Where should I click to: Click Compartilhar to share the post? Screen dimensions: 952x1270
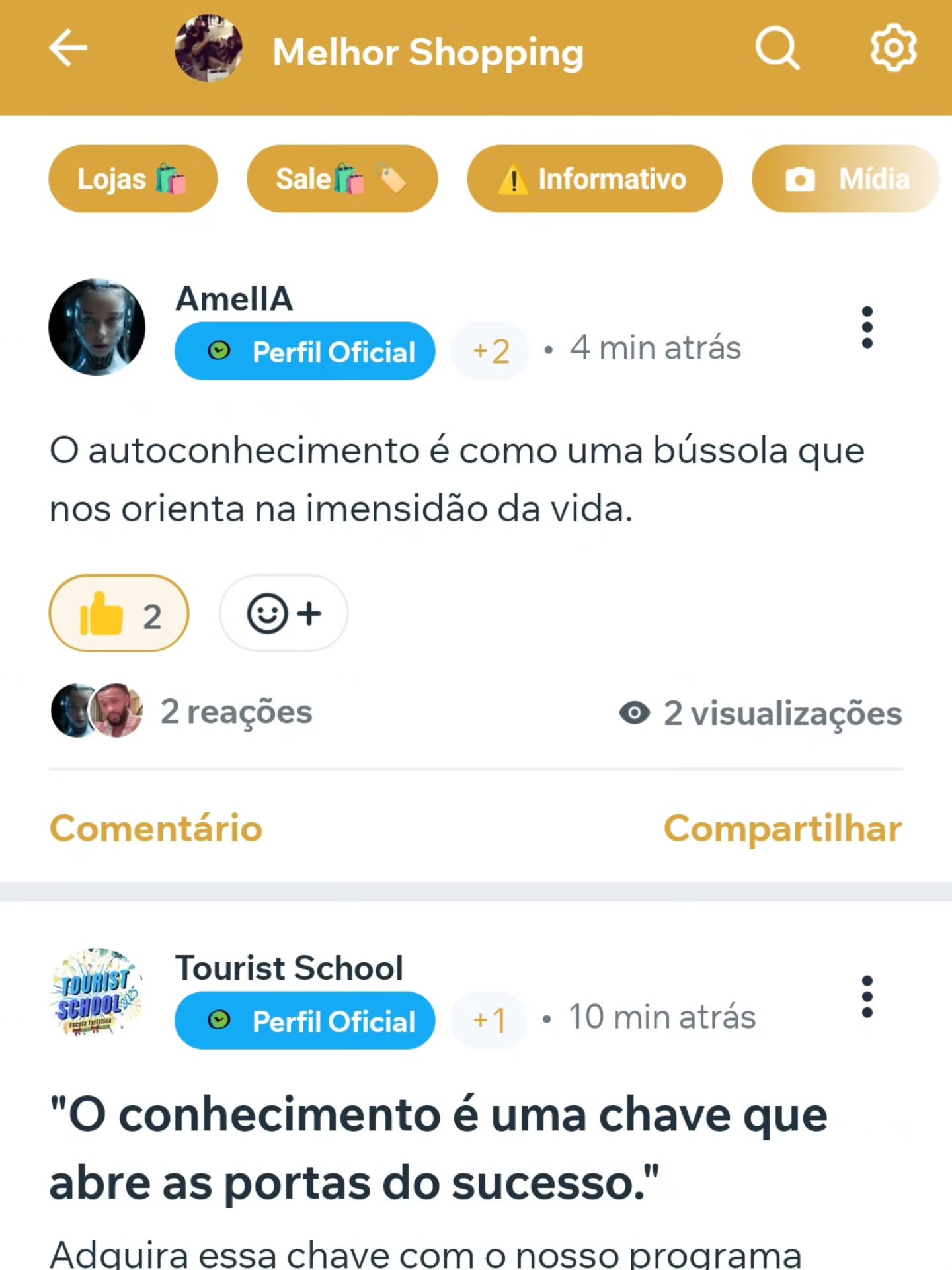783,828
